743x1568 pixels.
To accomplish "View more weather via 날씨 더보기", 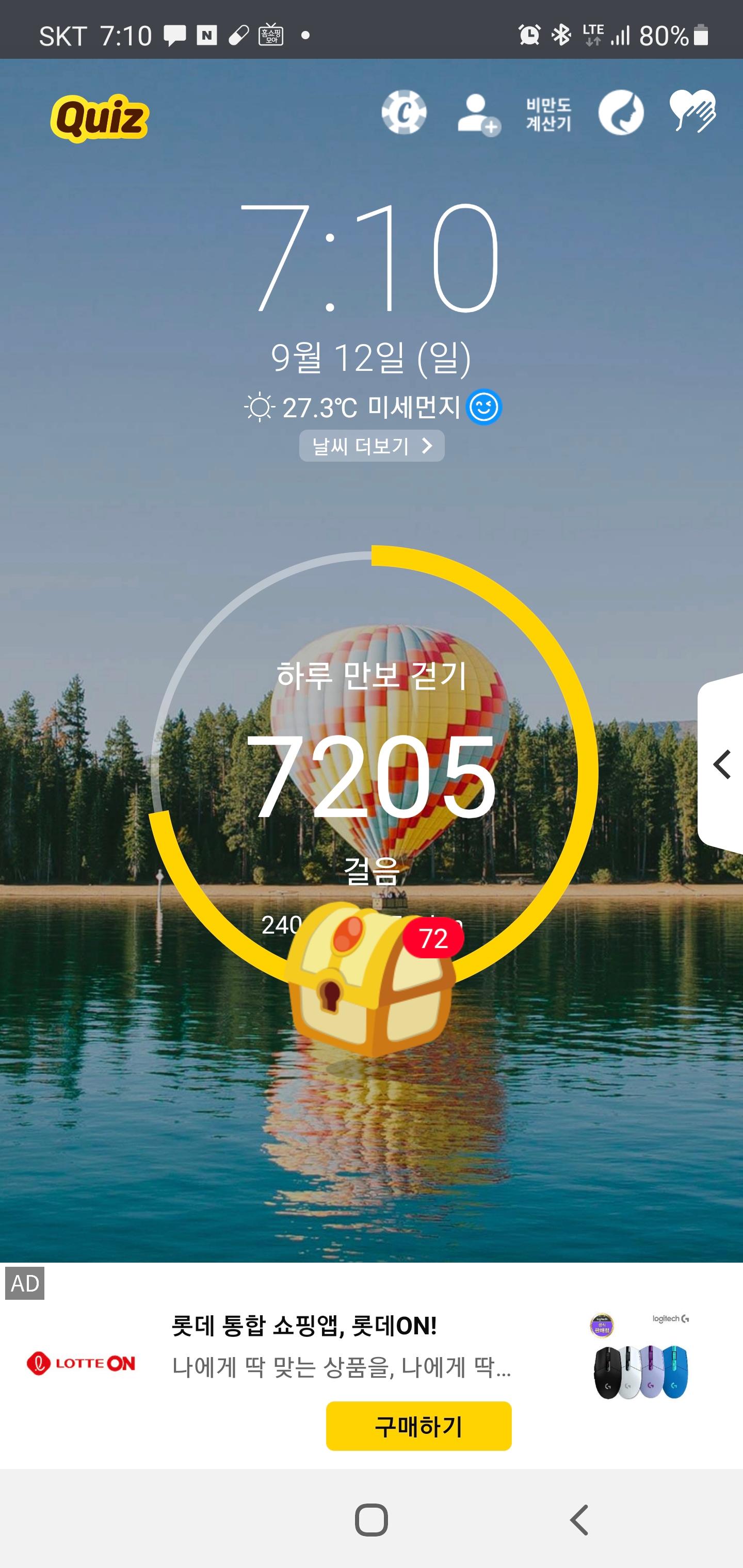I will tap(372, 446).
